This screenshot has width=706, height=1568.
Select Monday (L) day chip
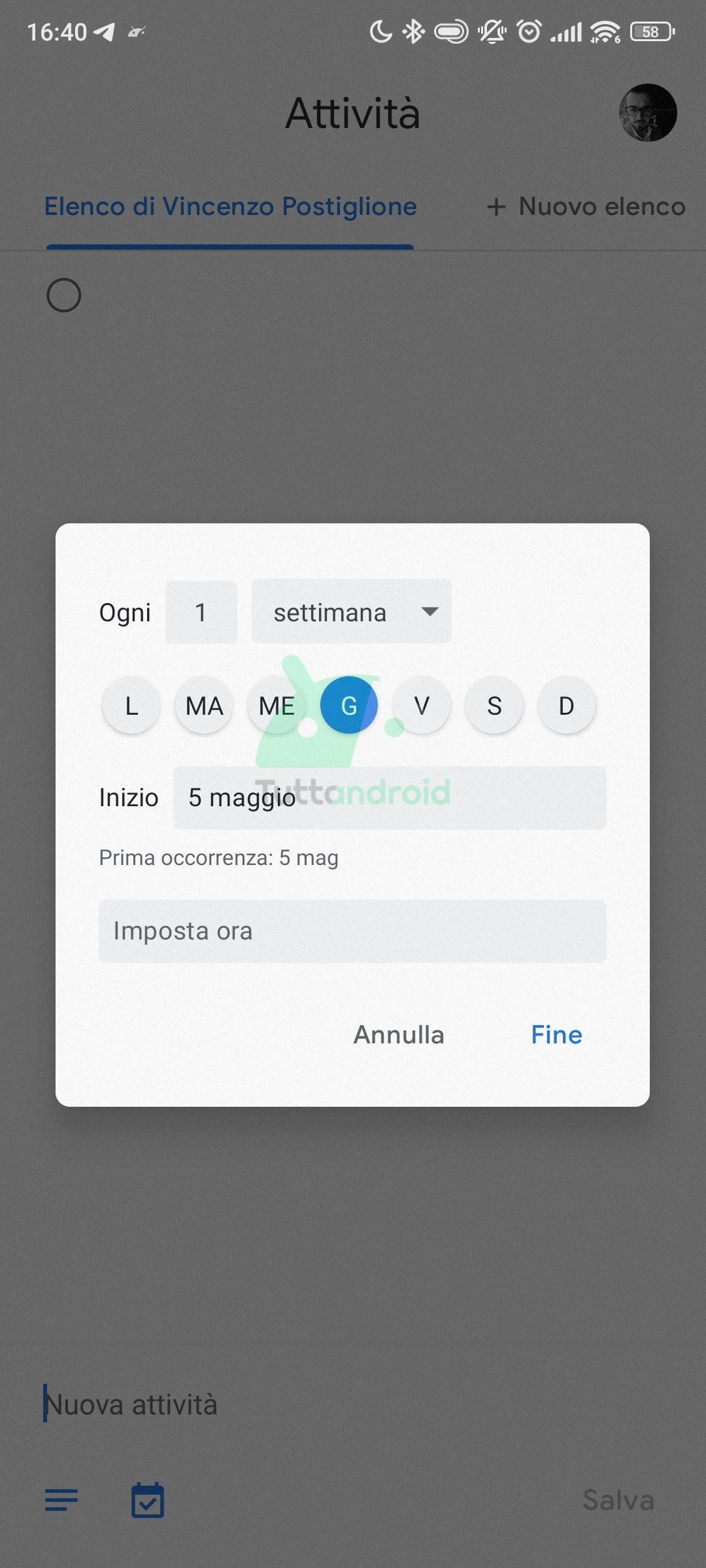(131, 706)
